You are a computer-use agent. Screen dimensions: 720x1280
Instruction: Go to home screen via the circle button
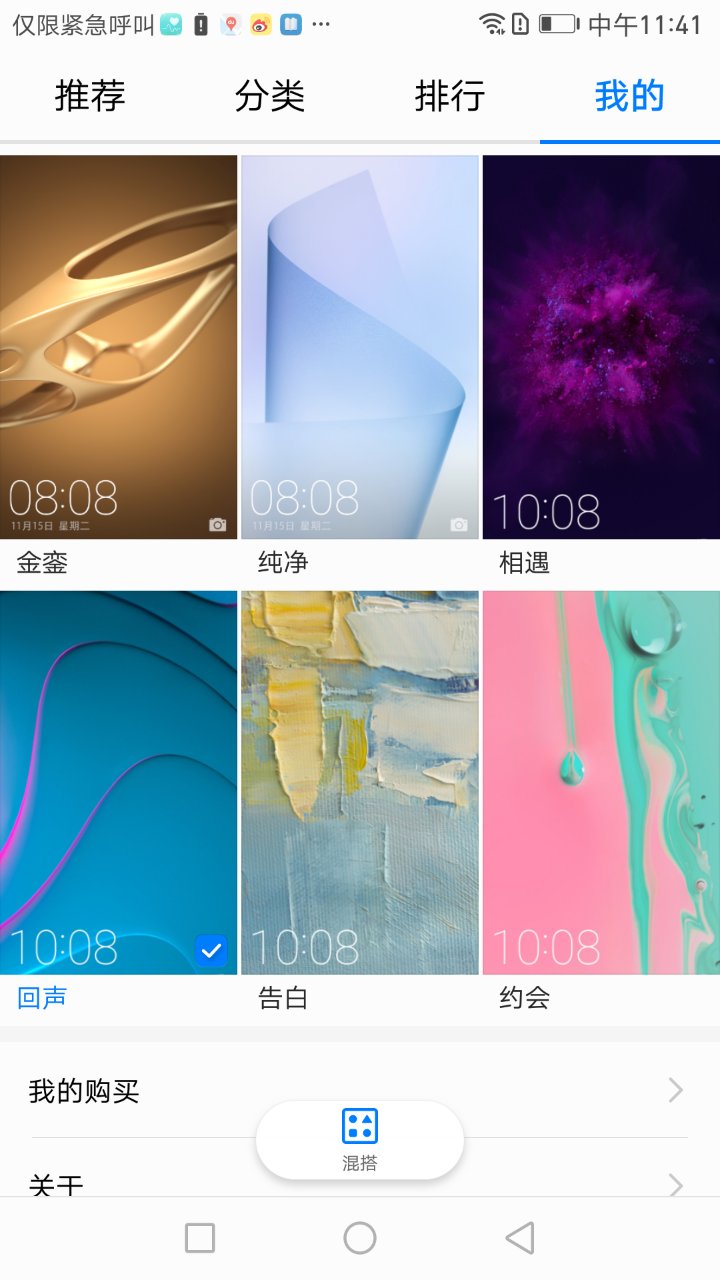(x=360, y=1238)
